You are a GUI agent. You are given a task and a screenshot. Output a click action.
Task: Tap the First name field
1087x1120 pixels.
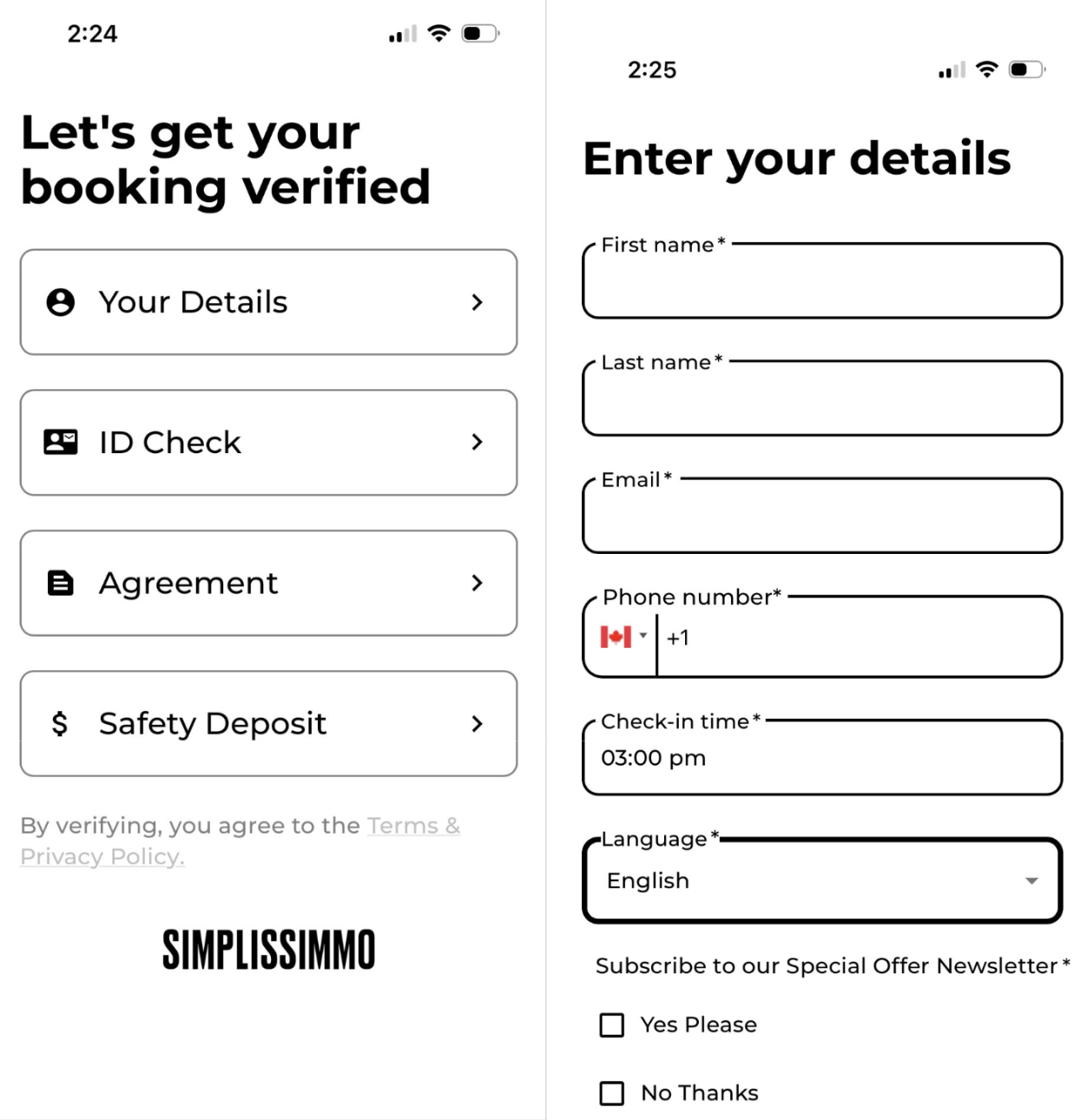coord(822,280)
